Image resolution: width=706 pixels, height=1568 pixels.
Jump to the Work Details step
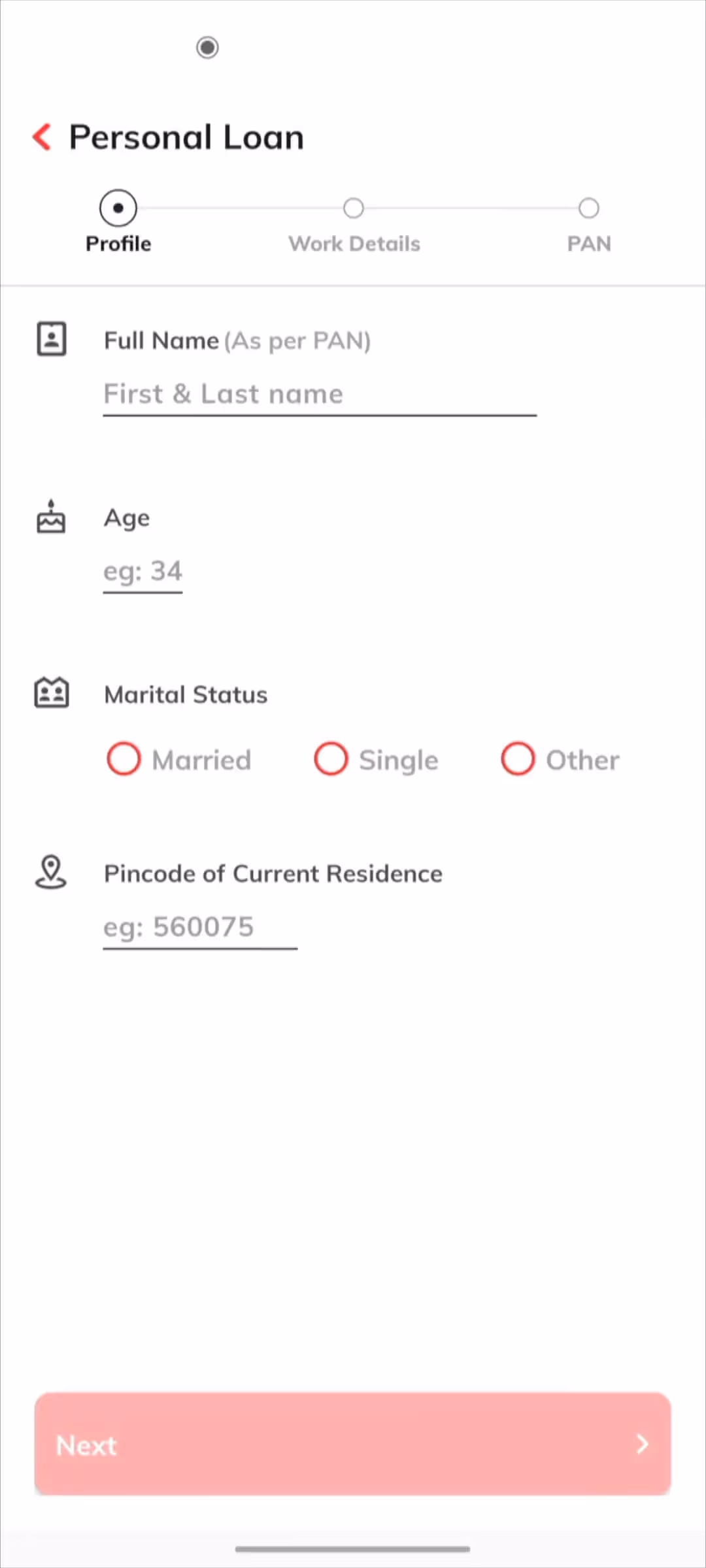pos(354,209)
